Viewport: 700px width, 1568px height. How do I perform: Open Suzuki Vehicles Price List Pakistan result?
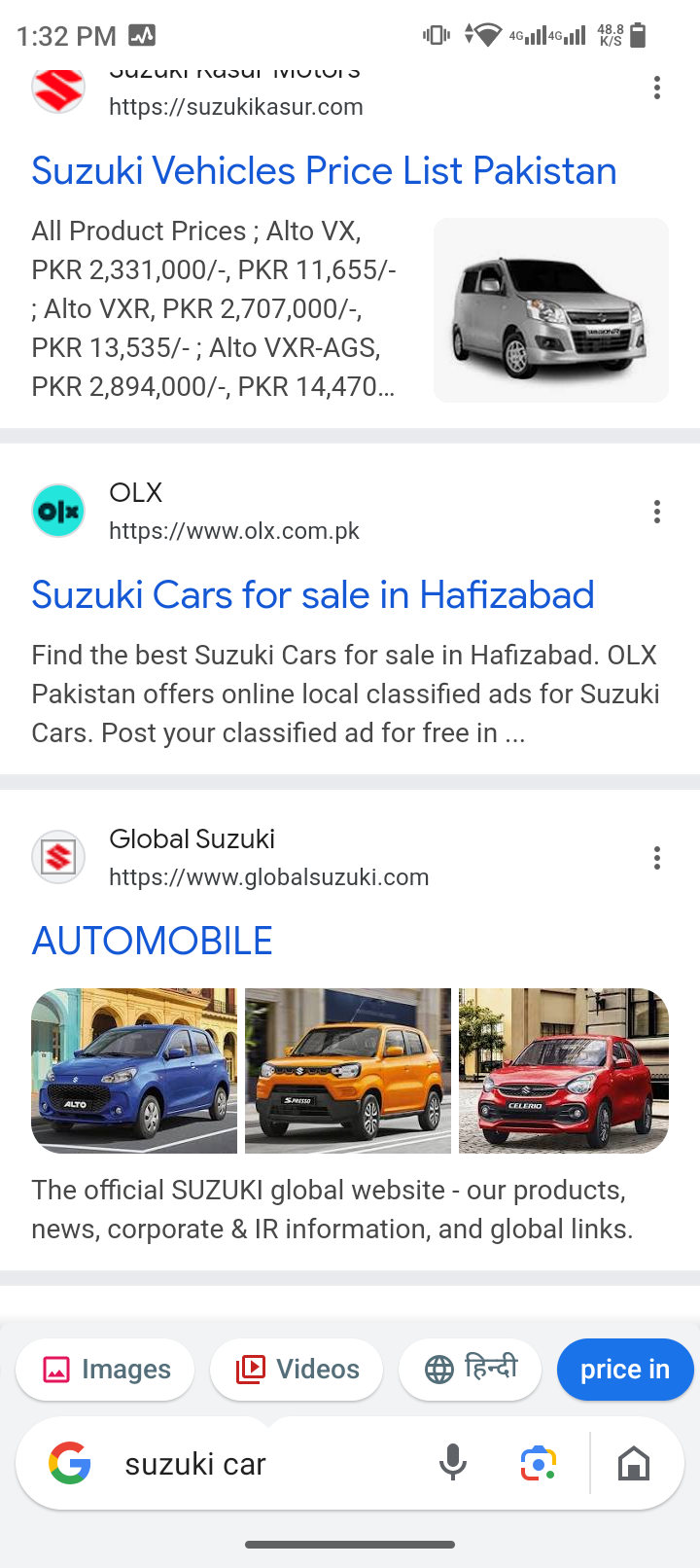point(324,171)
